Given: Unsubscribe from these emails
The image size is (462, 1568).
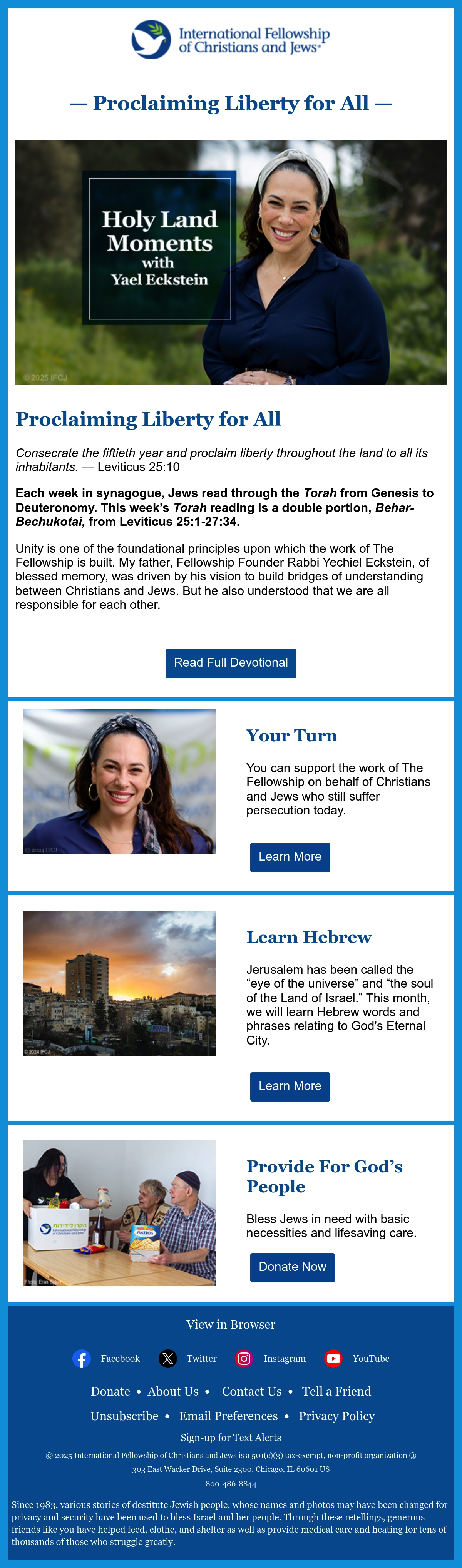Looking at the screenshot, I should (124, 1416).
